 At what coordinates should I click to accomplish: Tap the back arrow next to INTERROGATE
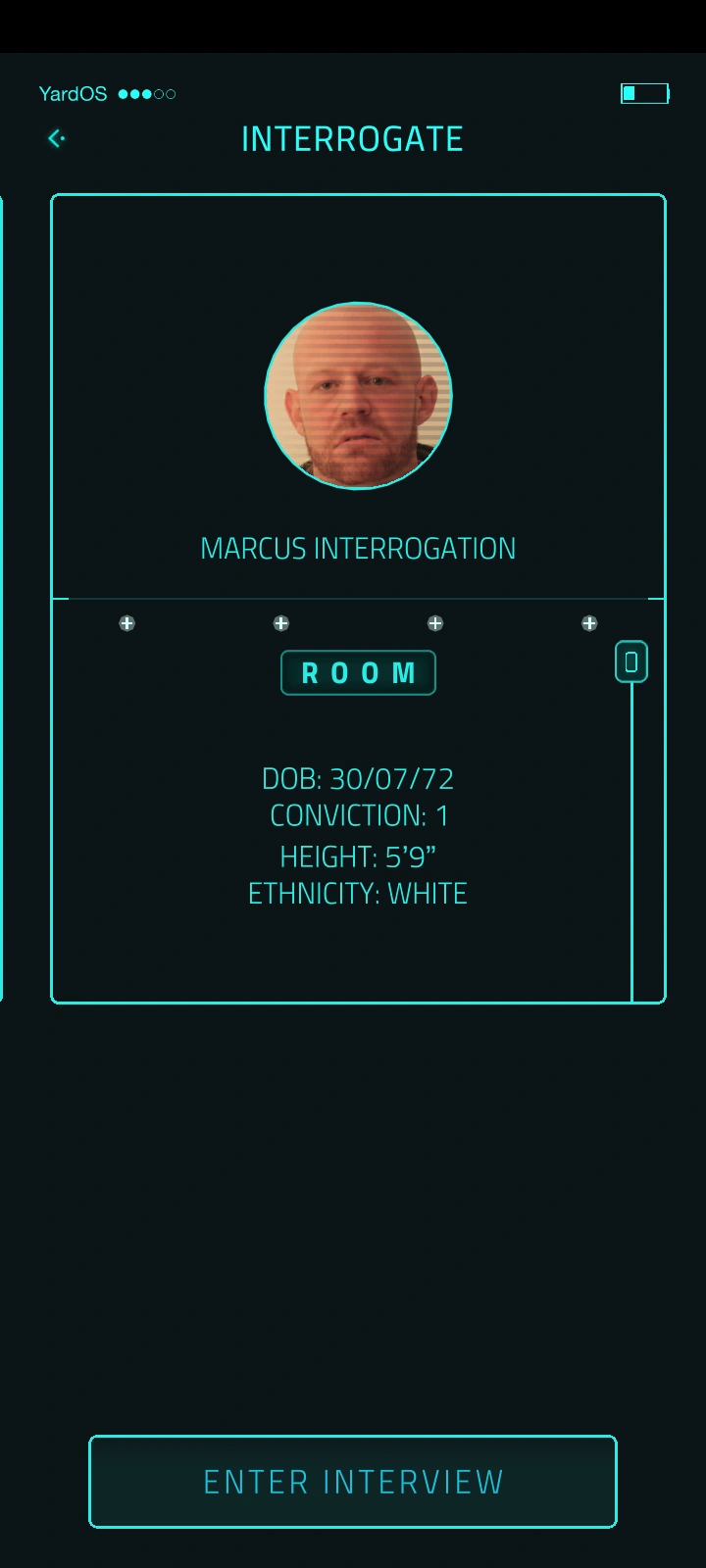coord(56,138)
